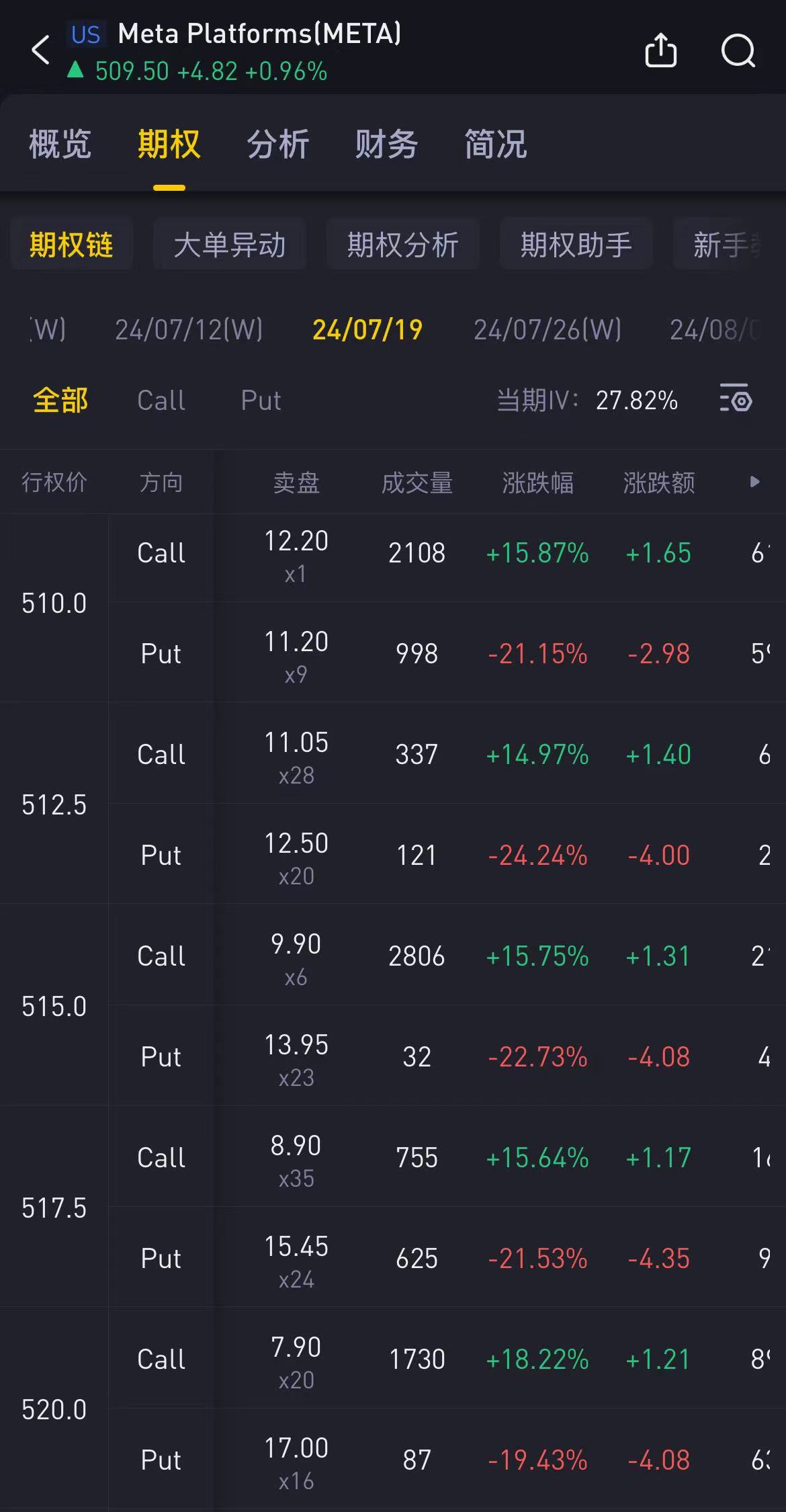786x1512 pixels.
Task: Choose expiry date 24/07/26(W)
Action: click(x=548, y=330)
